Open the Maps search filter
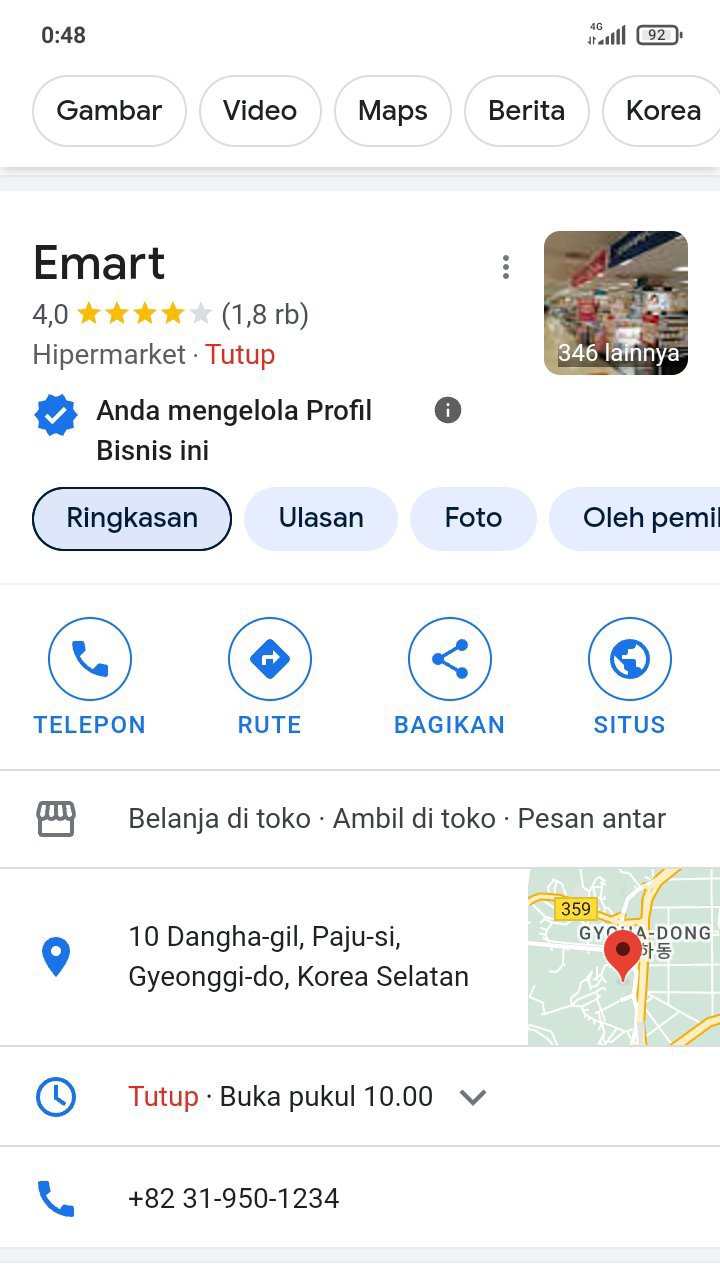720x1280 pixels. point(393,111)
